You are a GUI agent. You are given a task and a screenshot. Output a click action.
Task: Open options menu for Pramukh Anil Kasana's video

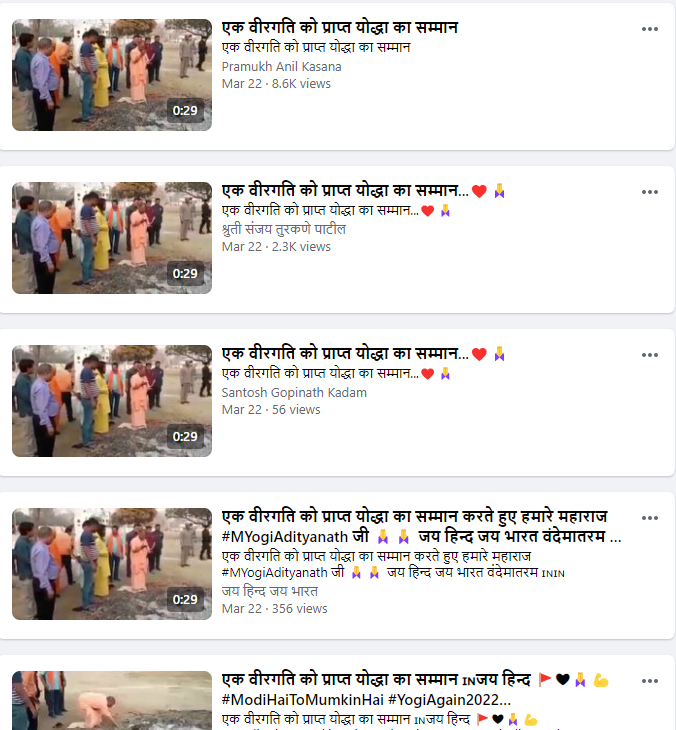[x=650, y=29]
